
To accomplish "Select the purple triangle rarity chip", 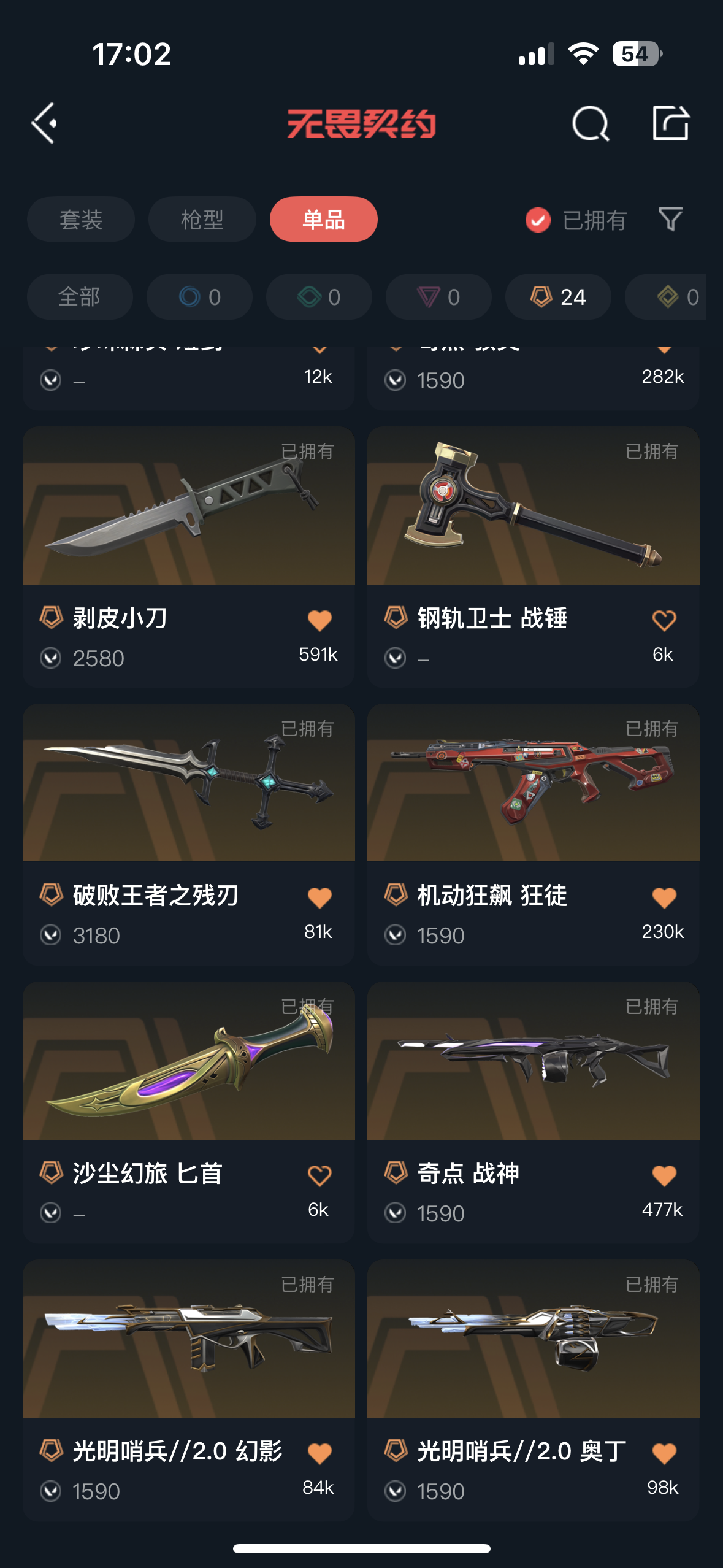I will point(438,297).
